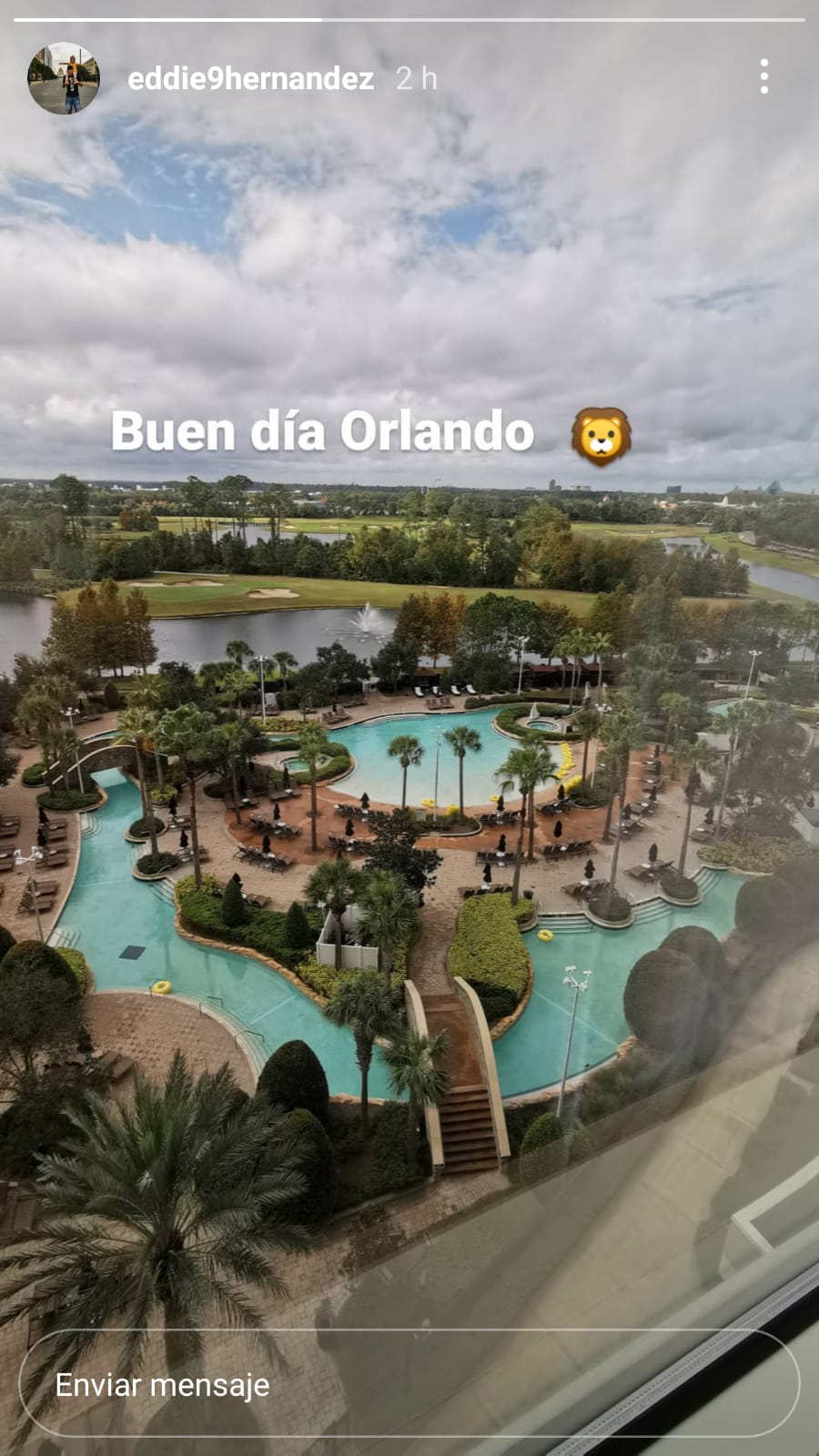Open the three-dot story options menu
The height and width of the screenshot is (1456, 819).
[764, 76]
